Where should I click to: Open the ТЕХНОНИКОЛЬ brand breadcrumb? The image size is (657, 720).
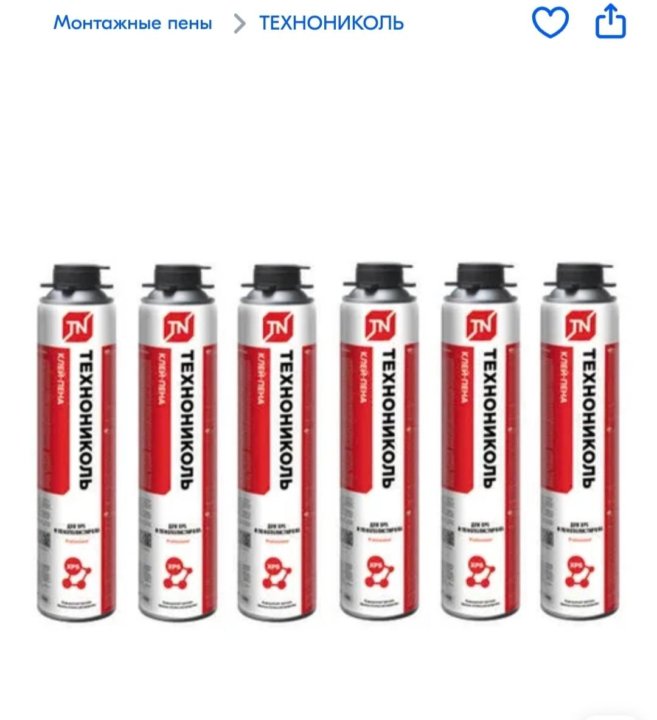click(331, 22)
